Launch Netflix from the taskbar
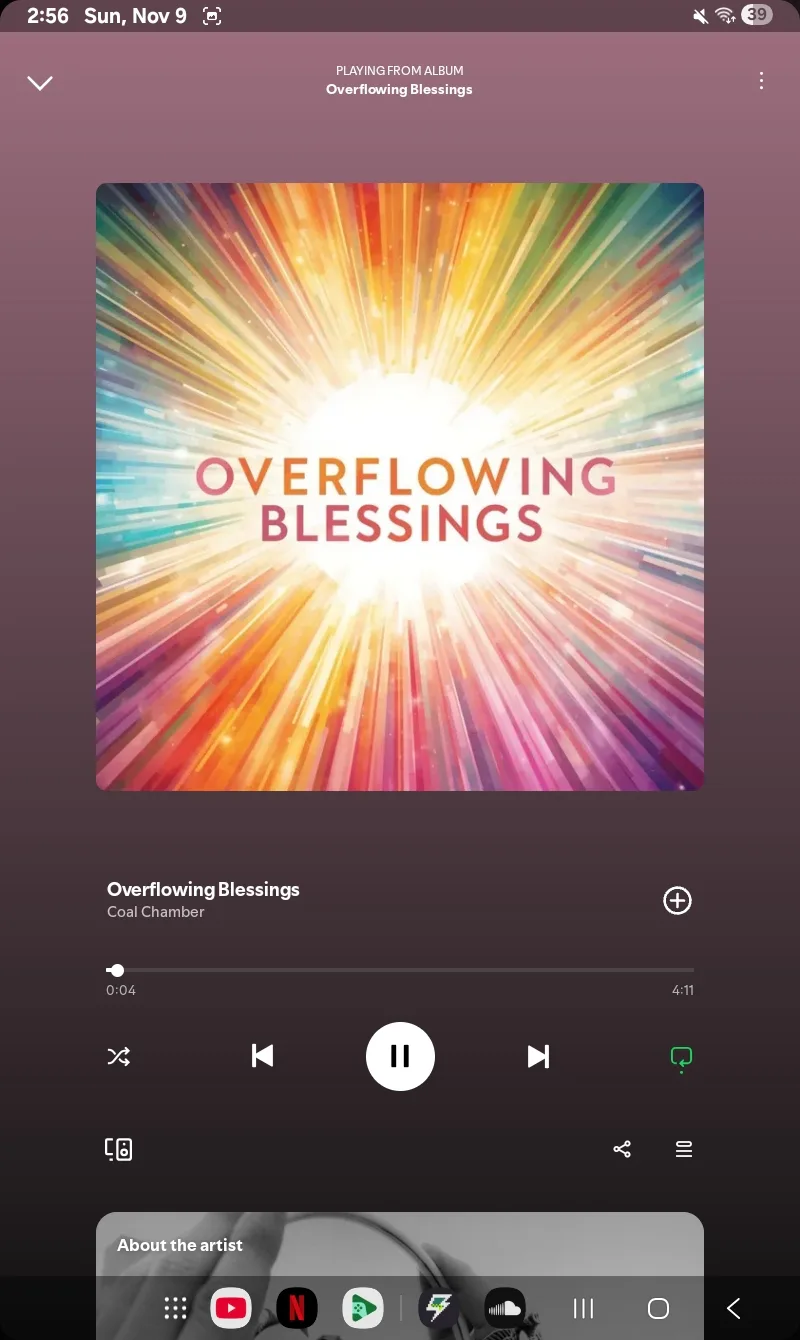The height and width of the screenshot is (1340, 800). [297, 1308]
